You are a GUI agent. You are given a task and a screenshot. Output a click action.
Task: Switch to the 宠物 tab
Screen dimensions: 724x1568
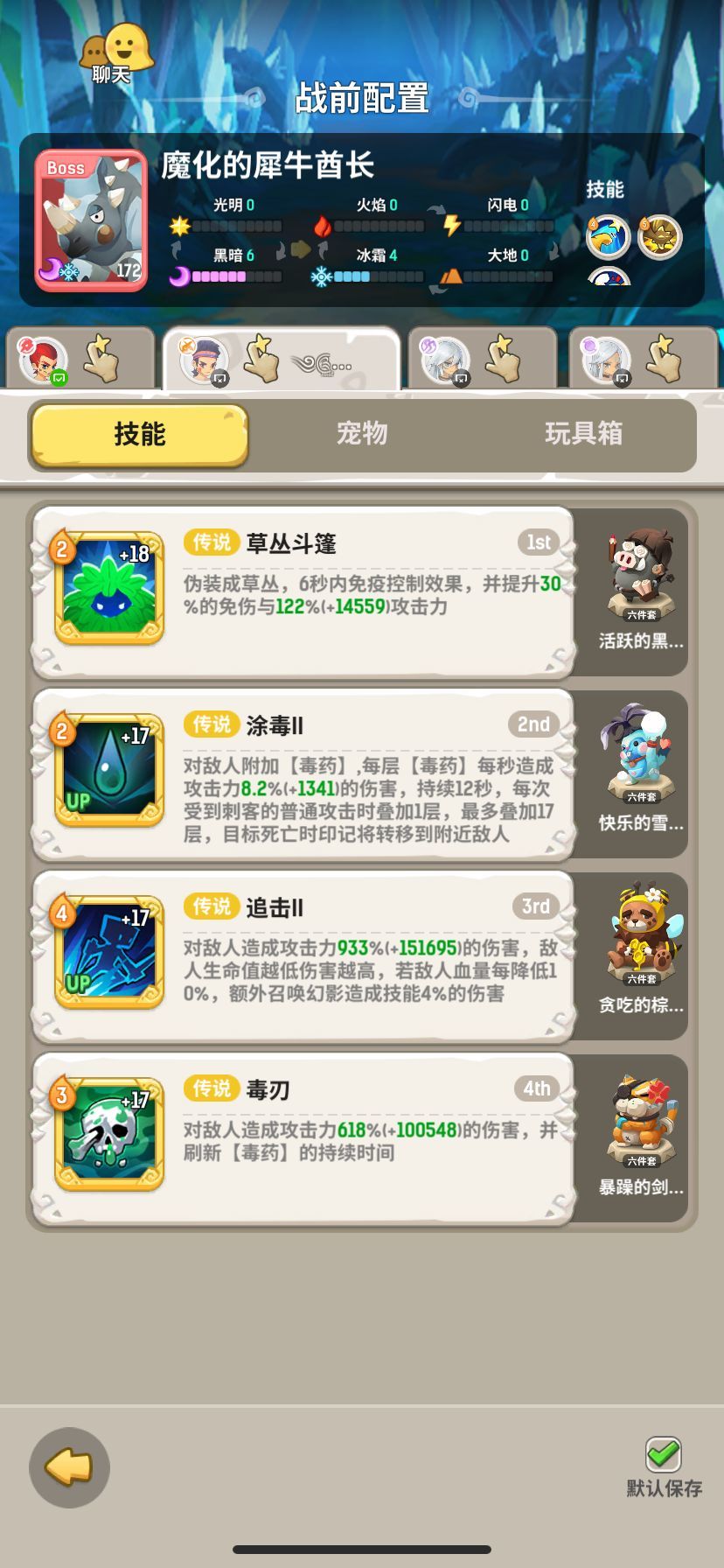[x=362, y=433]
